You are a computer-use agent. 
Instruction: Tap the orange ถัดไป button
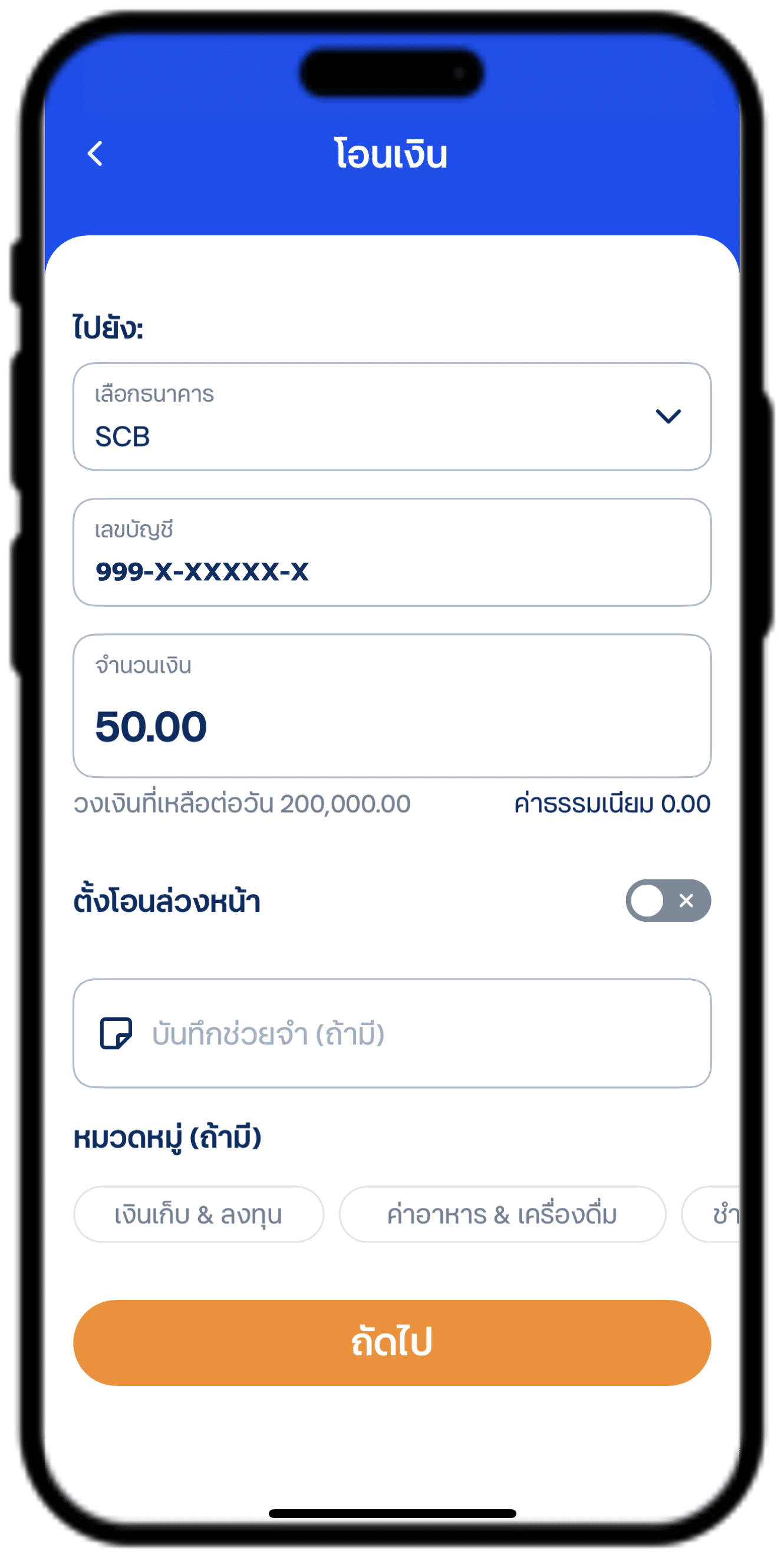[x=392, y=1342]
